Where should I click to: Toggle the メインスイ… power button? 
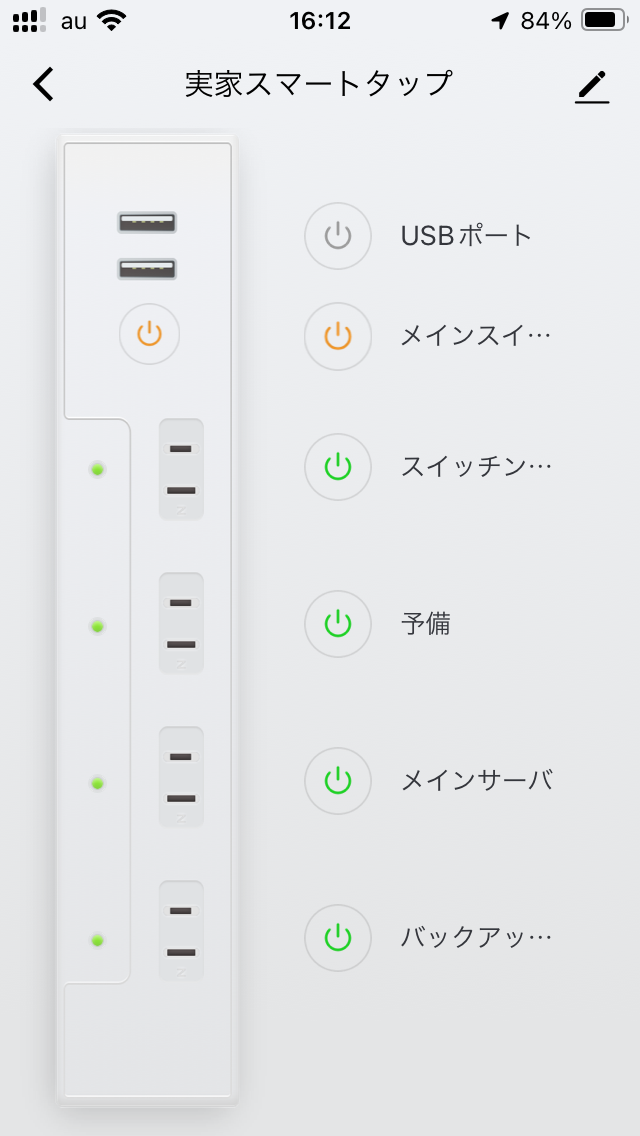pos(338,336)
